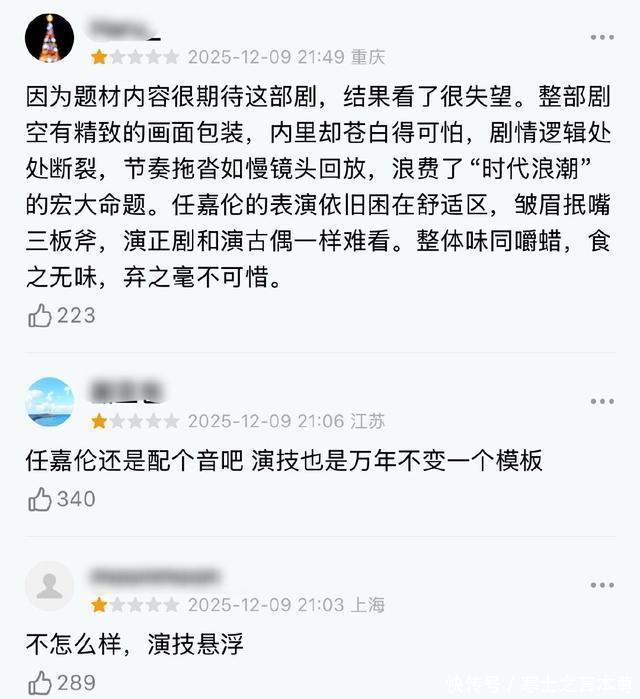Open overflow menu on the 上海 review
The width and height of the screenshot is (640, 699).
click(x=602, y=586)
